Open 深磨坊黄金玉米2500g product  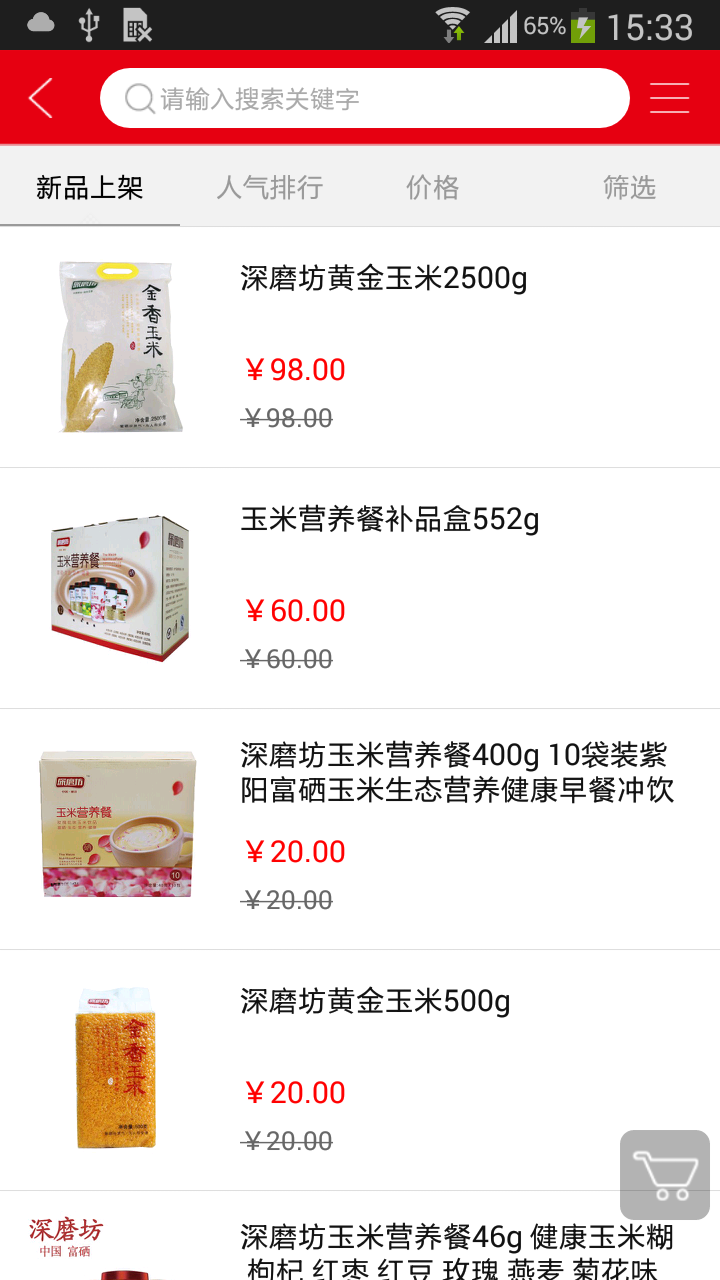(384, 279)
